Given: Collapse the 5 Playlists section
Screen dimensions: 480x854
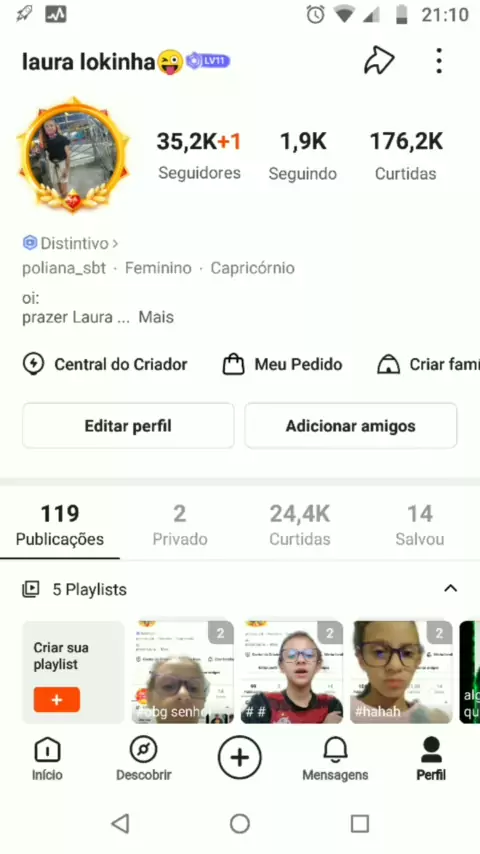Looking at the screenshot, I should point(450,589).
